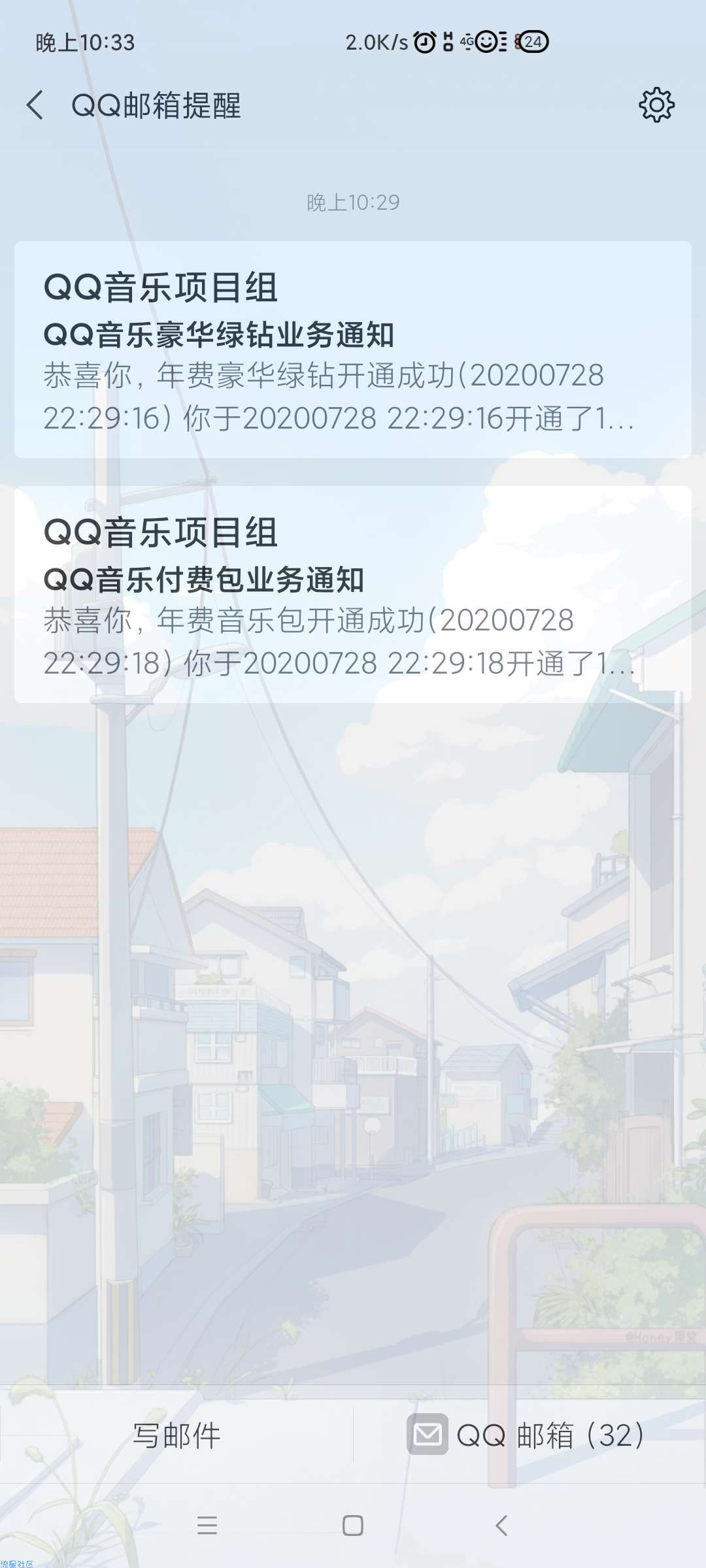
Task: Go back from QQ邮箱提醒
Action: pyautogui.click(x=35, y=105)
